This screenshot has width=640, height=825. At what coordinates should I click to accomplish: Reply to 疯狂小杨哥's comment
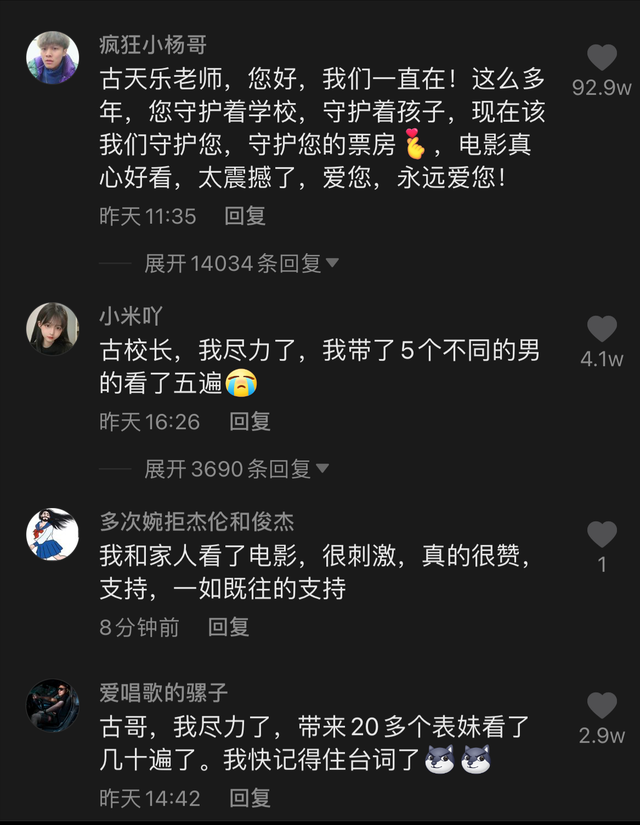(x=245, y=215)
